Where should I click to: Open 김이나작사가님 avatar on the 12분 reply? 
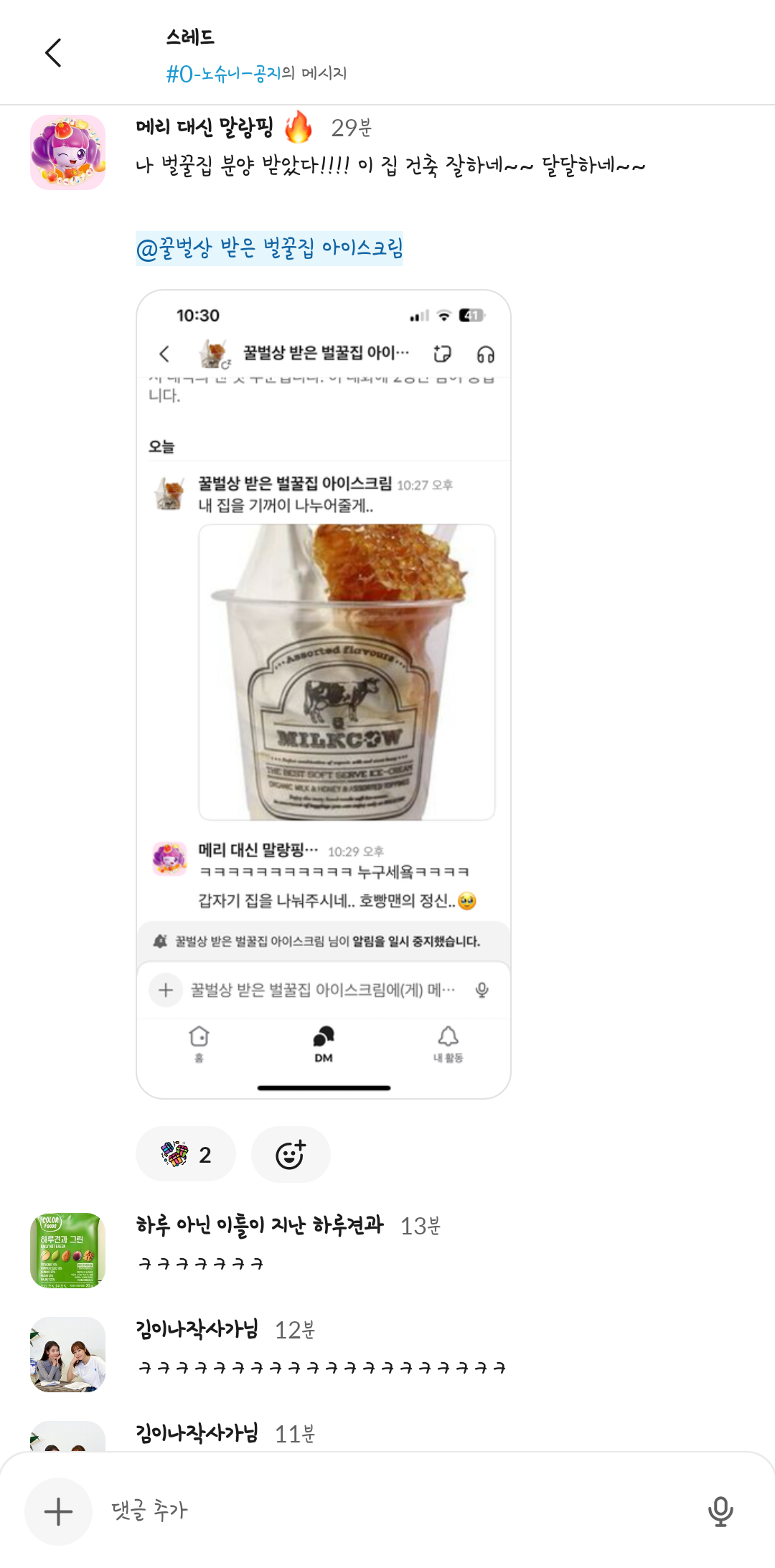pyautogui.click(x=67, y=1354)
